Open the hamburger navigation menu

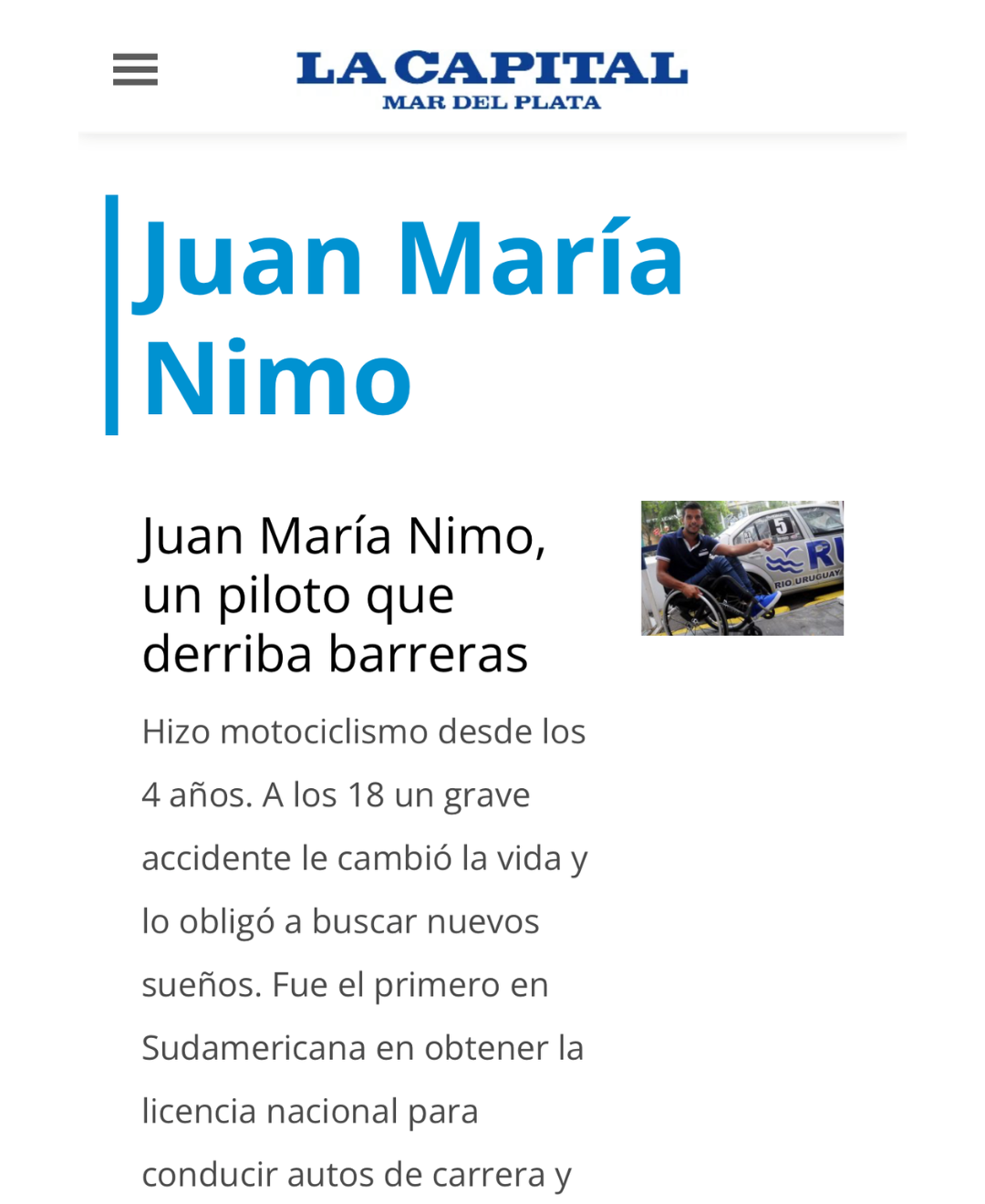click(x=135, y=70)
